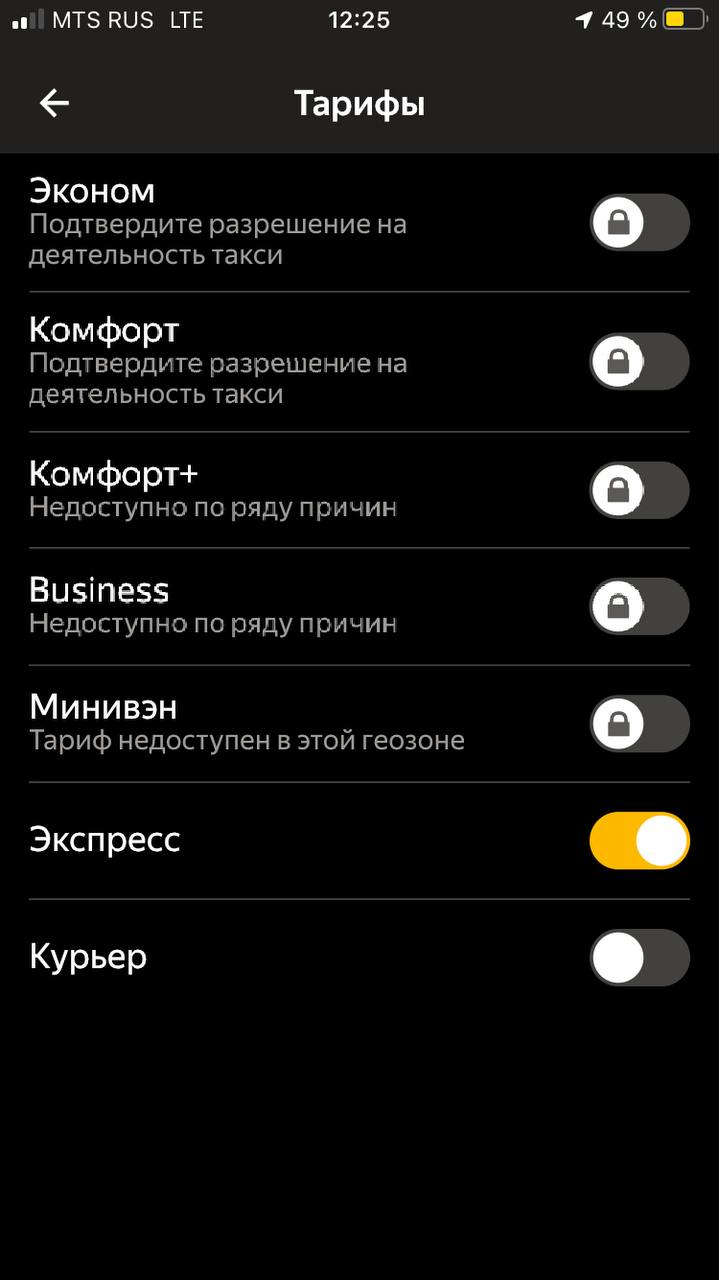
Task: Tap the locked Эконом toggle
Action: point(639,222)
